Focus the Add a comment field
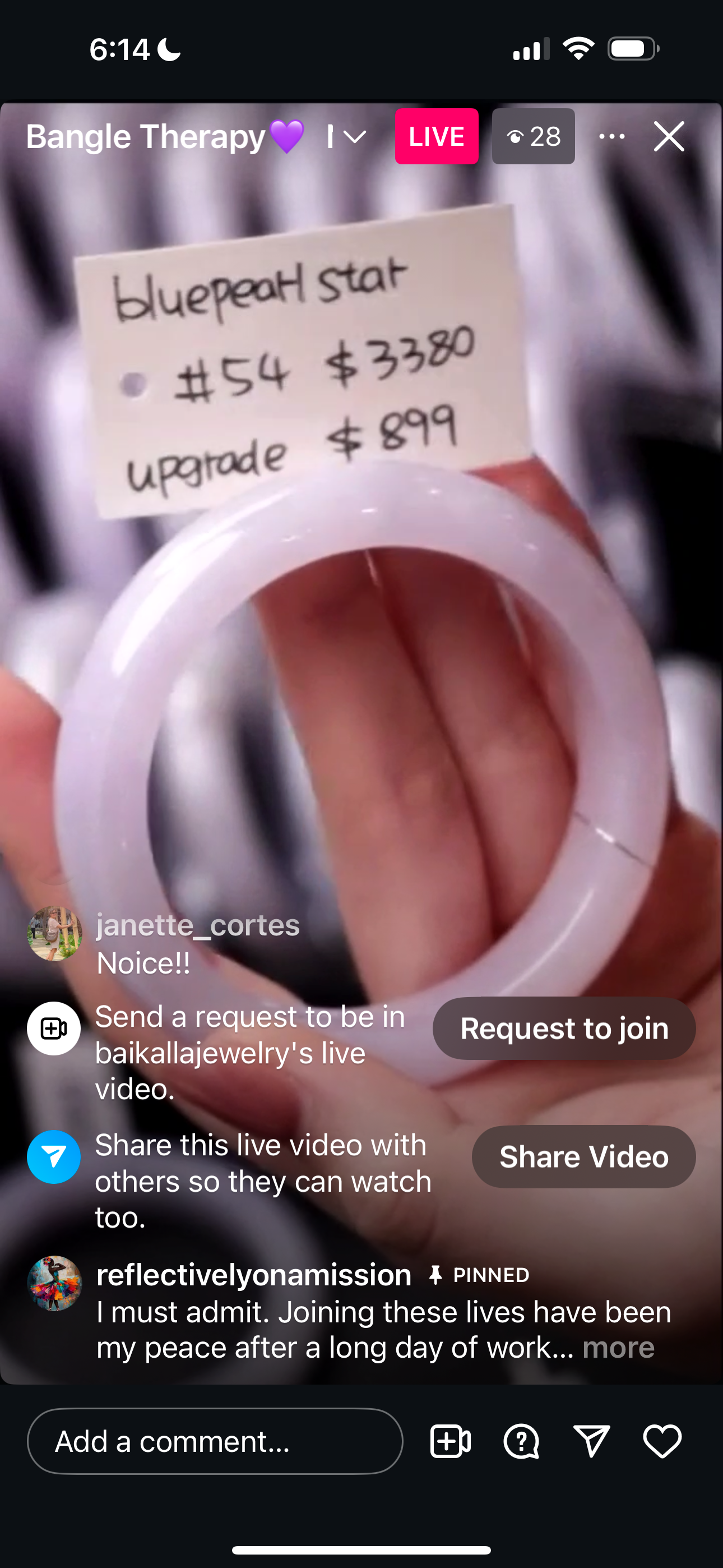Image resolution: width=723 pixels, height=1568 pixels. pos(214,1441)
